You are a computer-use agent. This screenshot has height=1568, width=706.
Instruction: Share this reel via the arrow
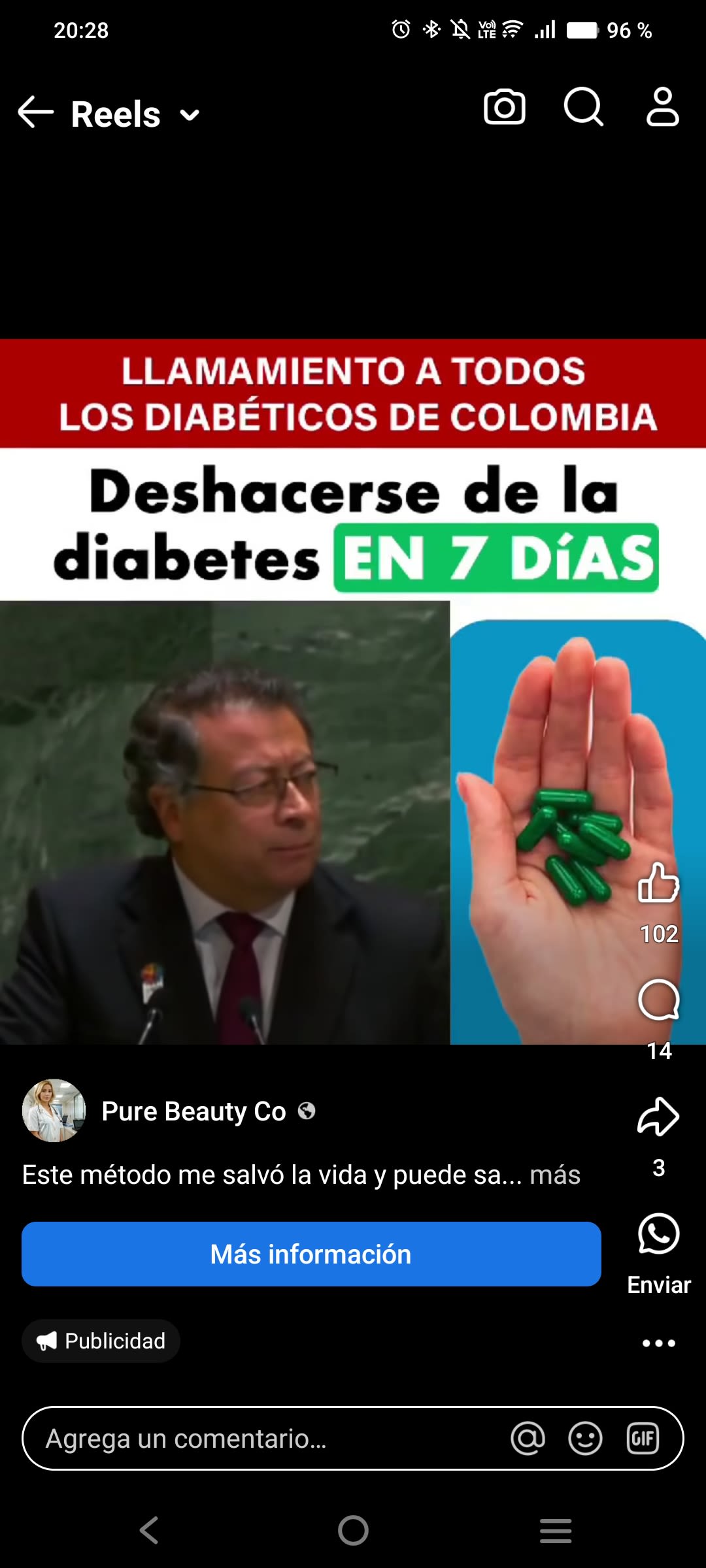pos(658,1117)
